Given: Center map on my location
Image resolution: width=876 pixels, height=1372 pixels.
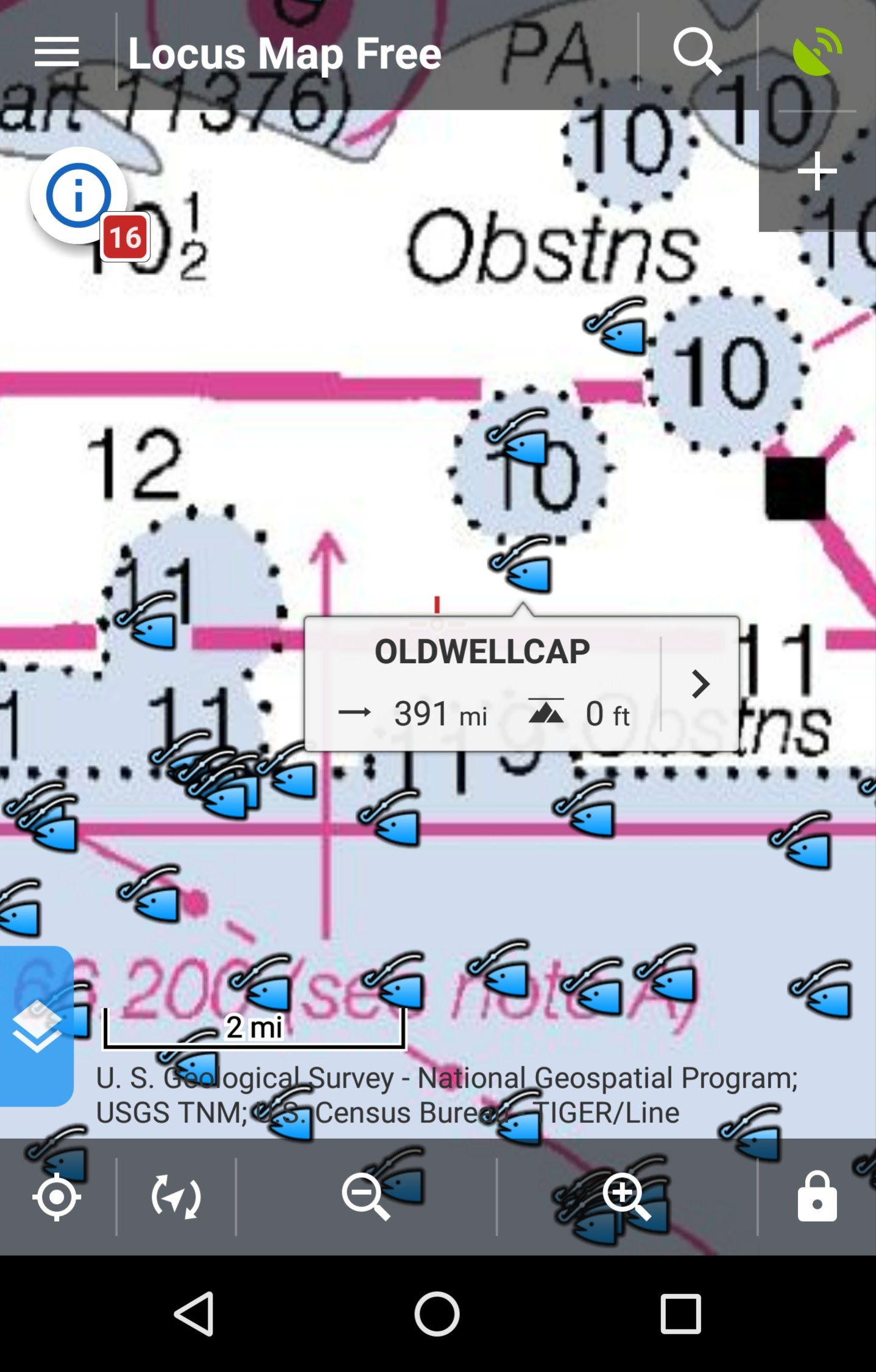Looking at the screenshot, I should (57, 1197).
